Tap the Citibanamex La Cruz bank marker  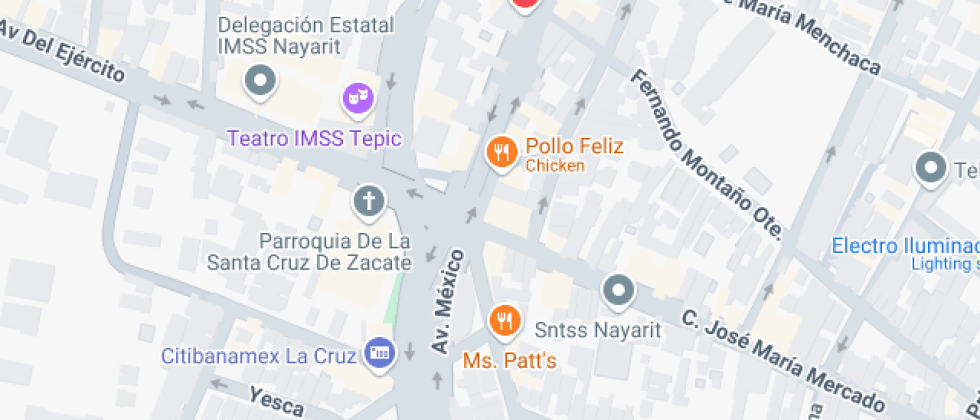[378, 353]
